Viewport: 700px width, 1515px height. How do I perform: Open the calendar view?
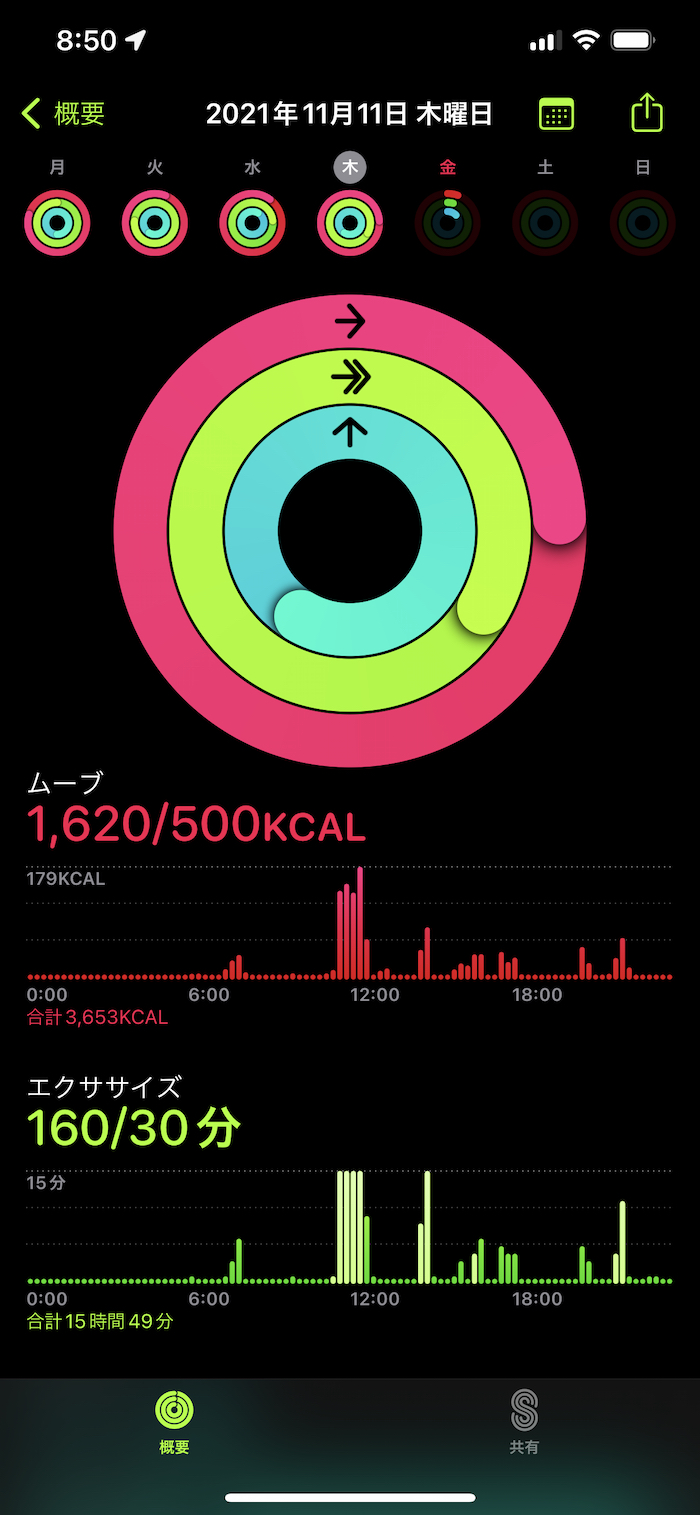tap(556, 114)
